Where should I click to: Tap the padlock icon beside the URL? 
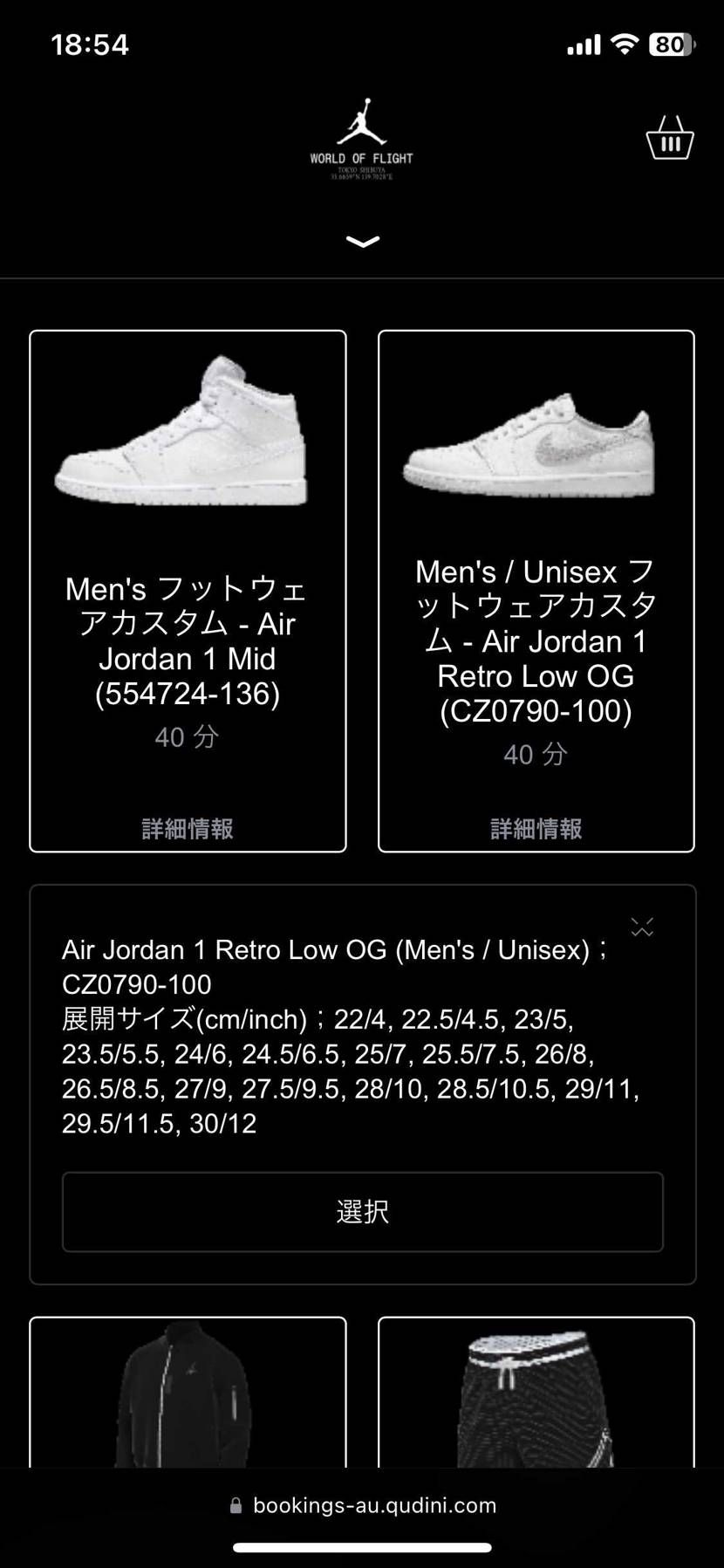point(235,1504)
